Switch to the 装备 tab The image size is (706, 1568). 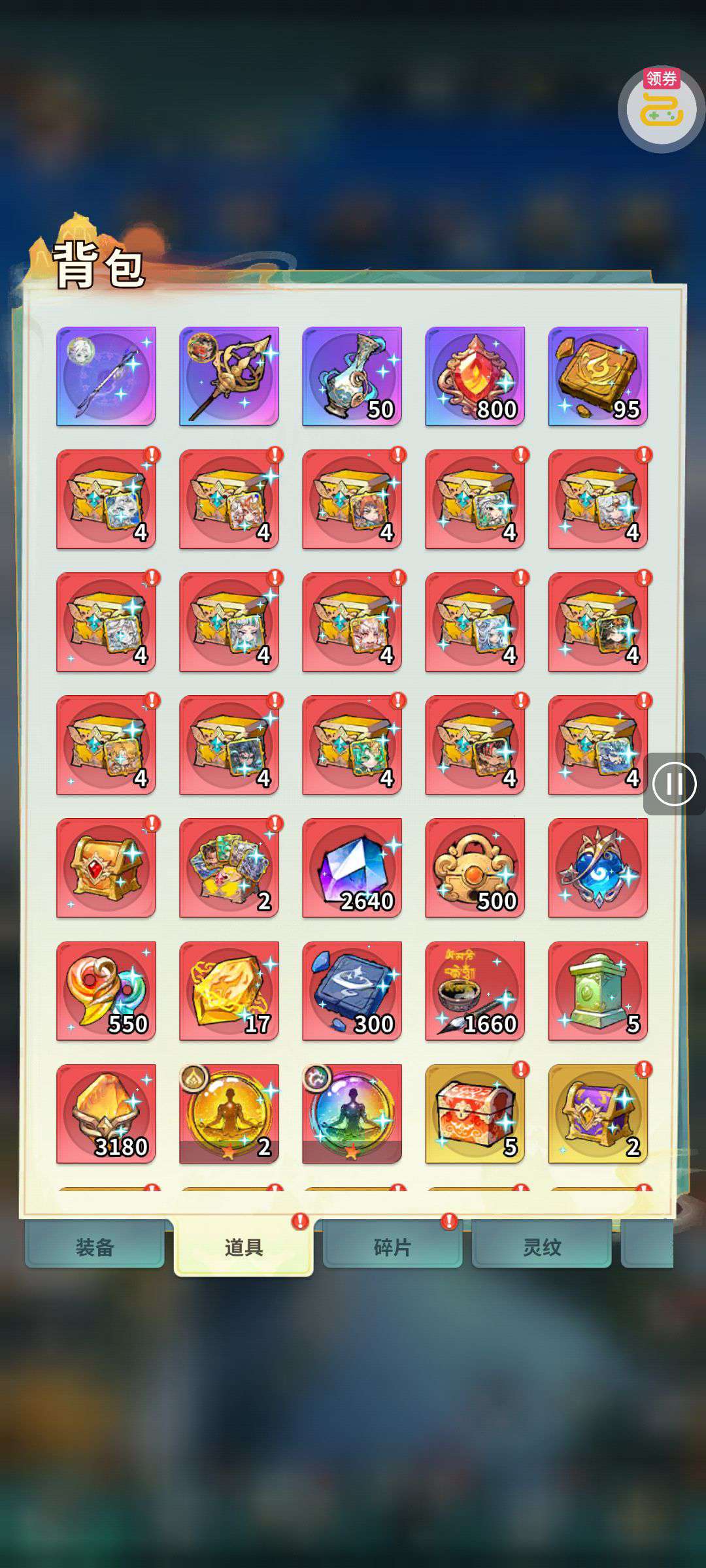tap(95, 1247)
